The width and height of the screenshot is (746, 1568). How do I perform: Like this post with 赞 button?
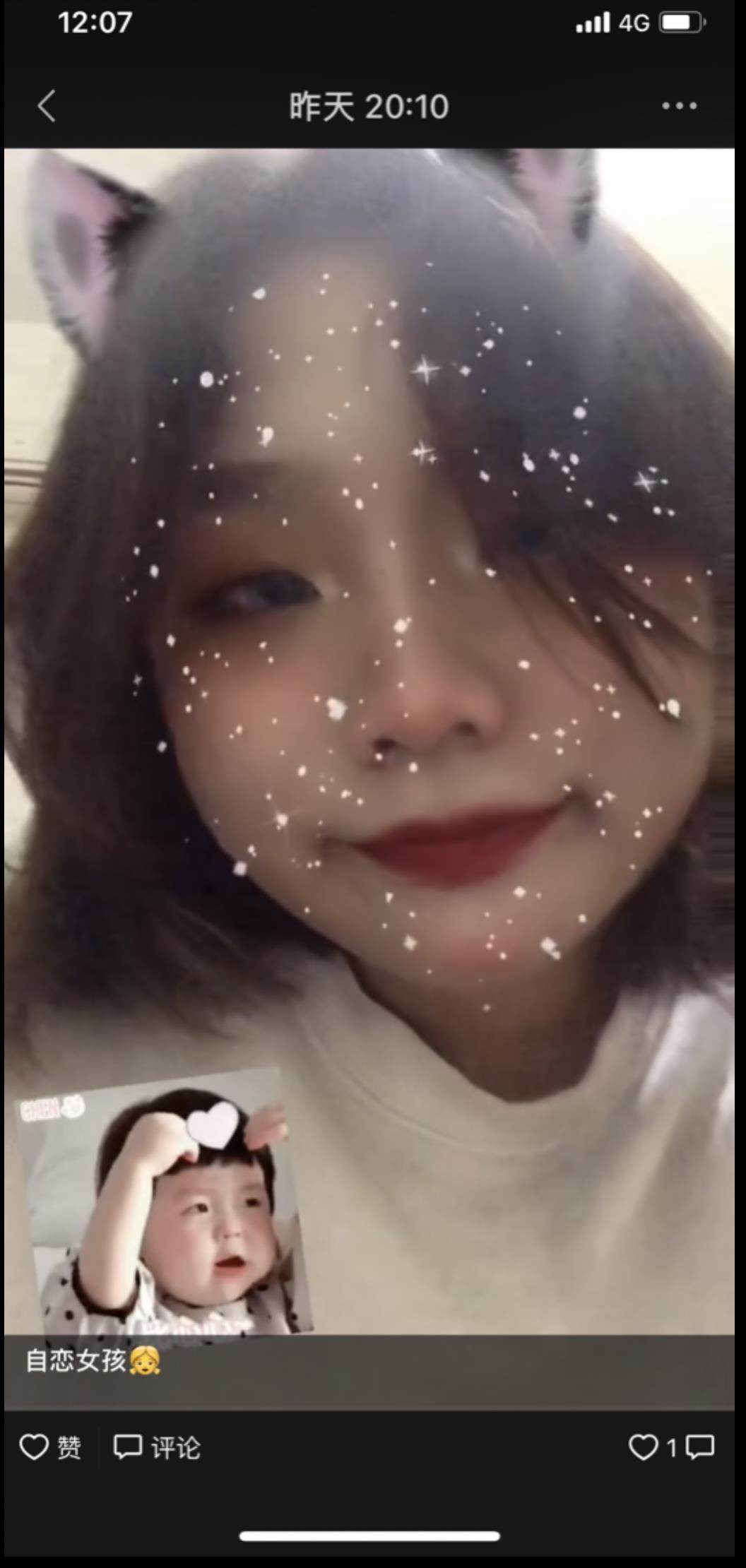[x=49, y=1447]
